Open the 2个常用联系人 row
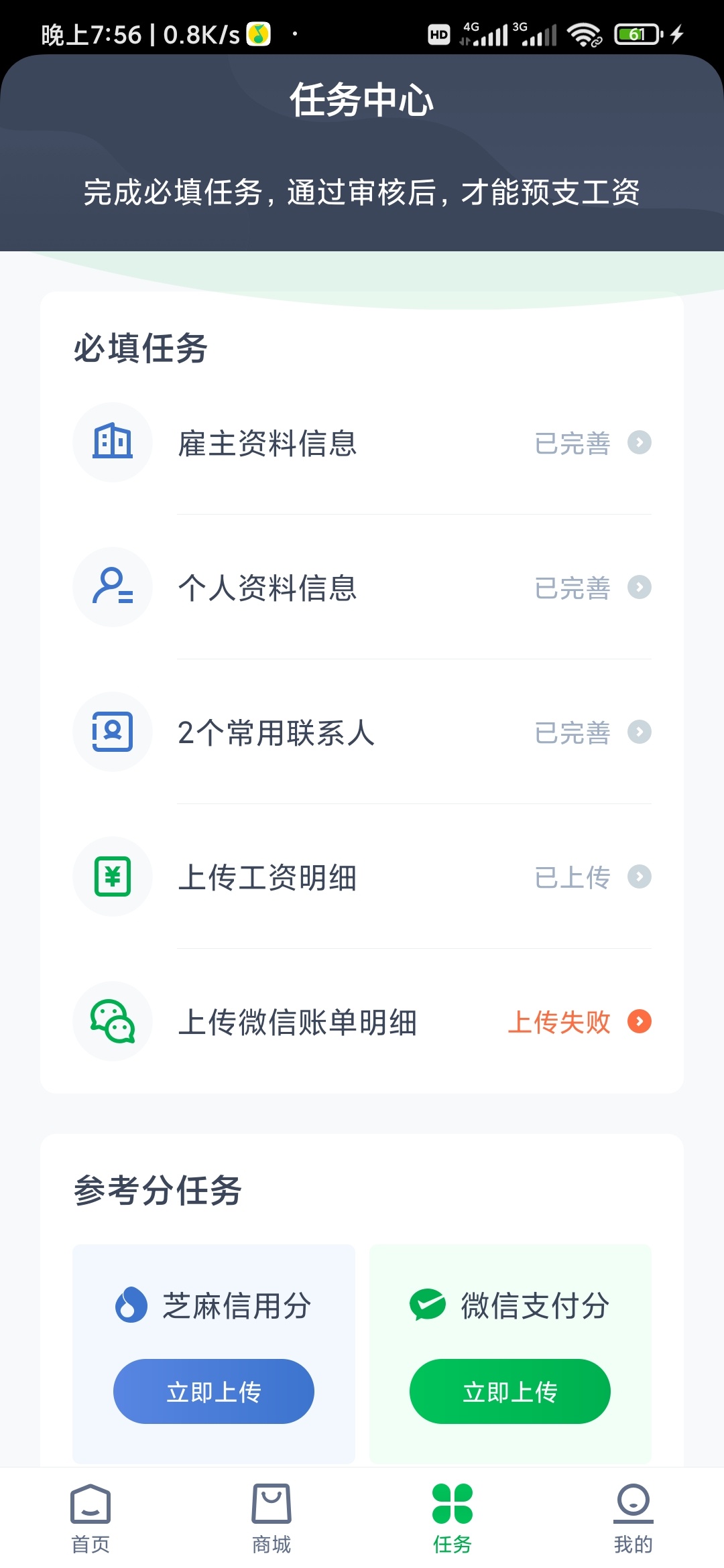Screen dimensions: 724x1568 click(x=362, y=732)
